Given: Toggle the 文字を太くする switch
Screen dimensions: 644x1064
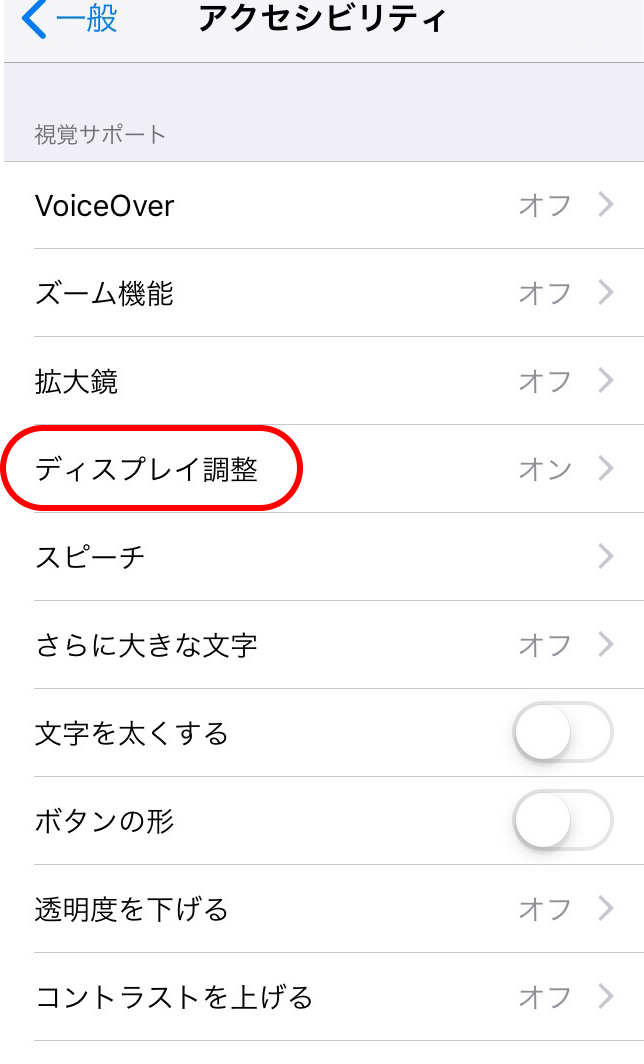Looking at the screenshot, I should [x=562, y=733].
